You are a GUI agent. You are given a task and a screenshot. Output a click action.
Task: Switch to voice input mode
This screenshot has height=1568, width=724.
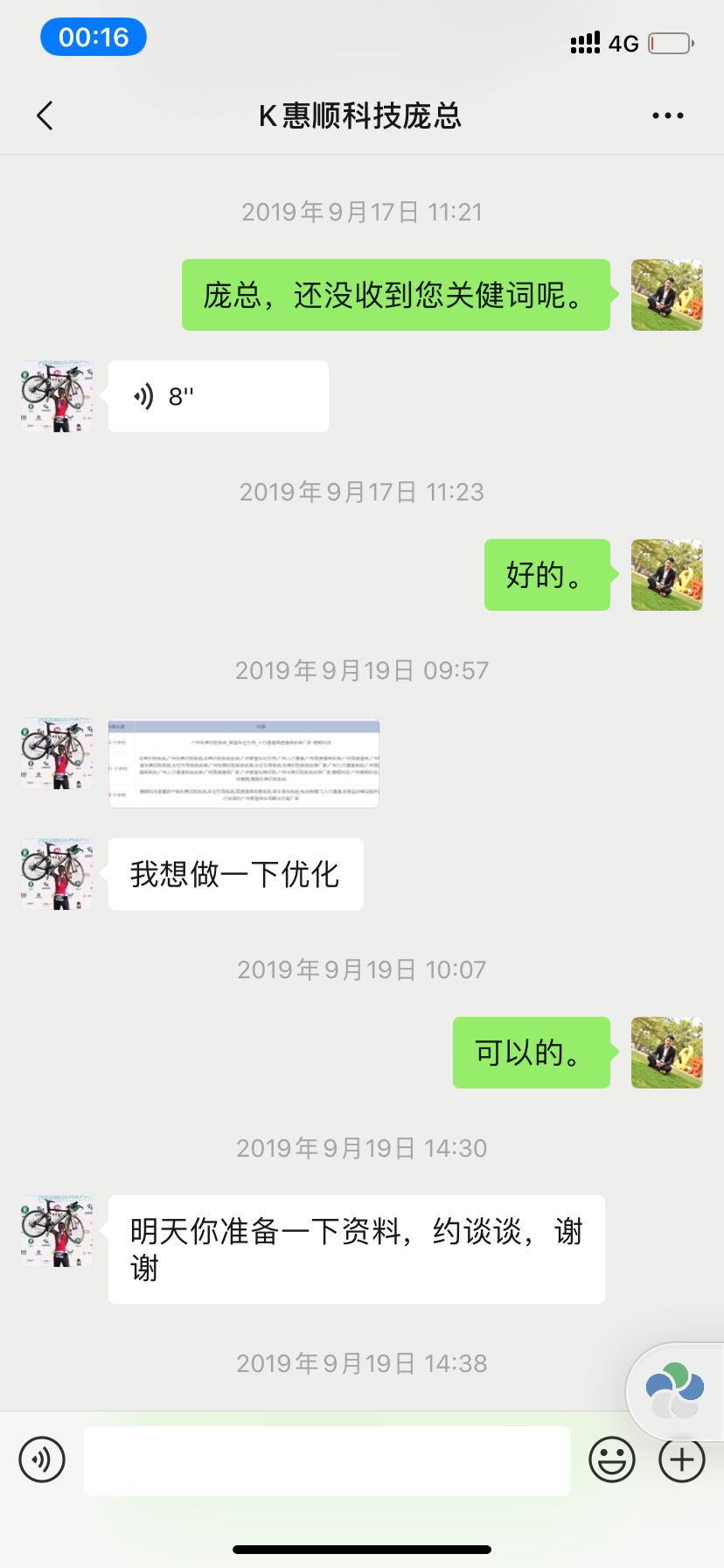pos(42,1459)
